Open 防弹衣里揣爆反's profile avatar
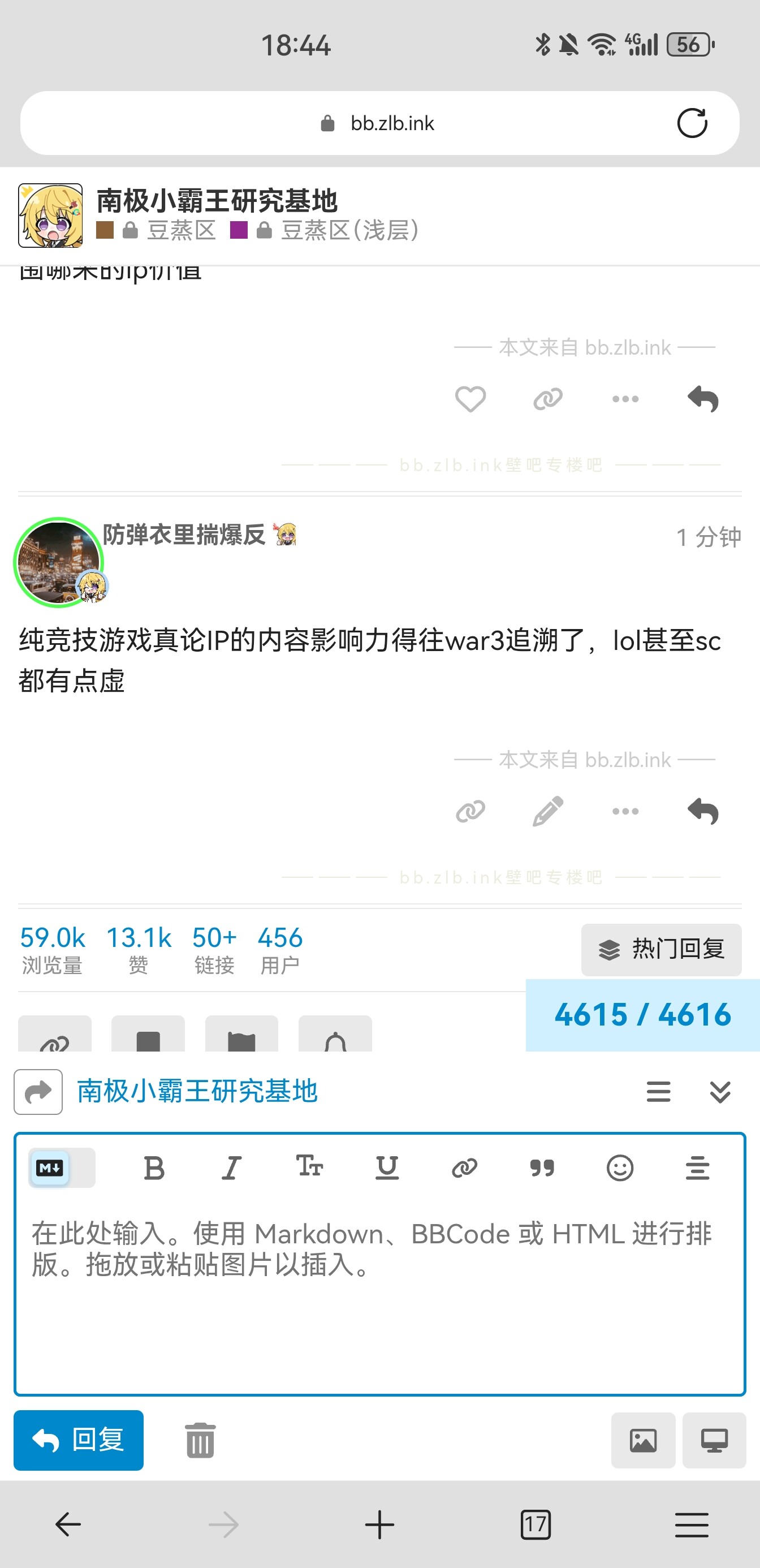 tap(58, 562)
